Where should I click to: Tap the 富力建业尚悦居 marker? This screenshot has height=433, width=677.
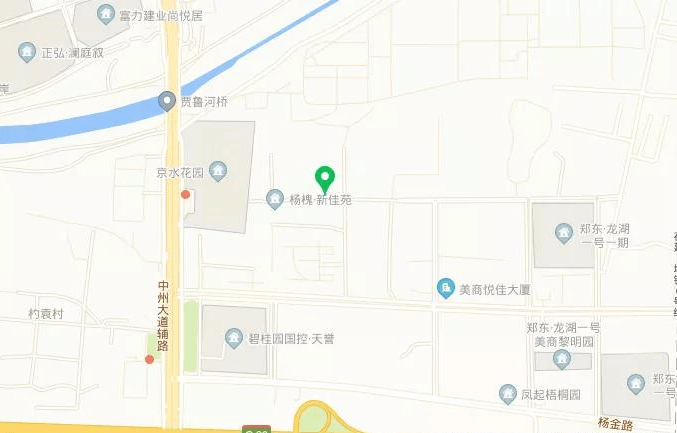click(106, 15)
